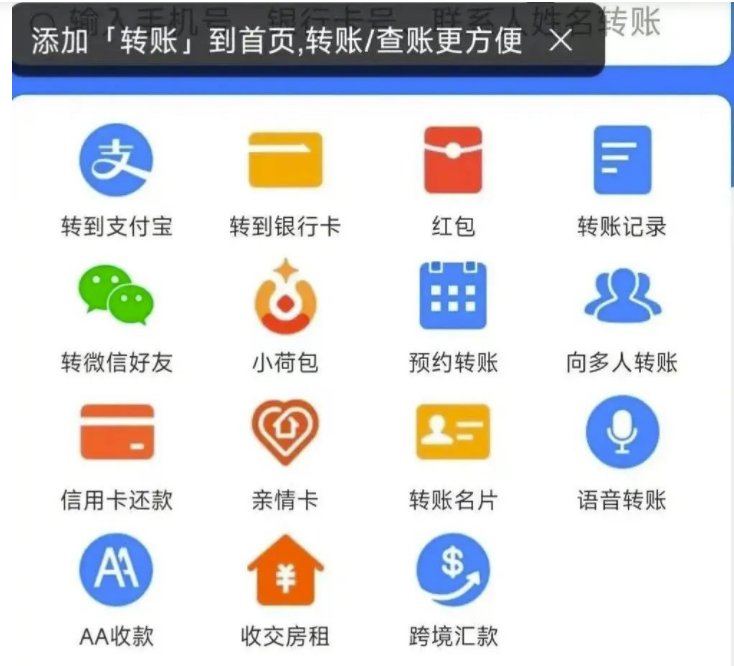Open 亲情卡
734x666 pixels.
285,433
